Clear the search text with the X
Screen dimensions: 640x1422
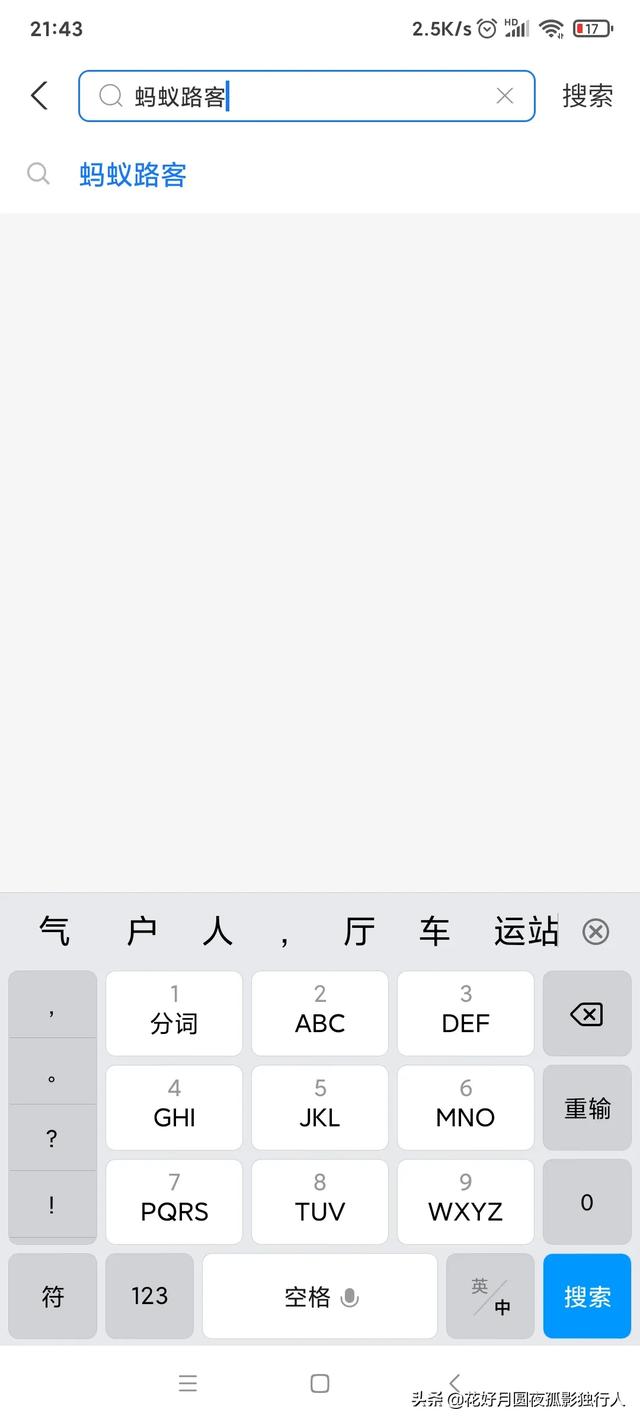505,96
